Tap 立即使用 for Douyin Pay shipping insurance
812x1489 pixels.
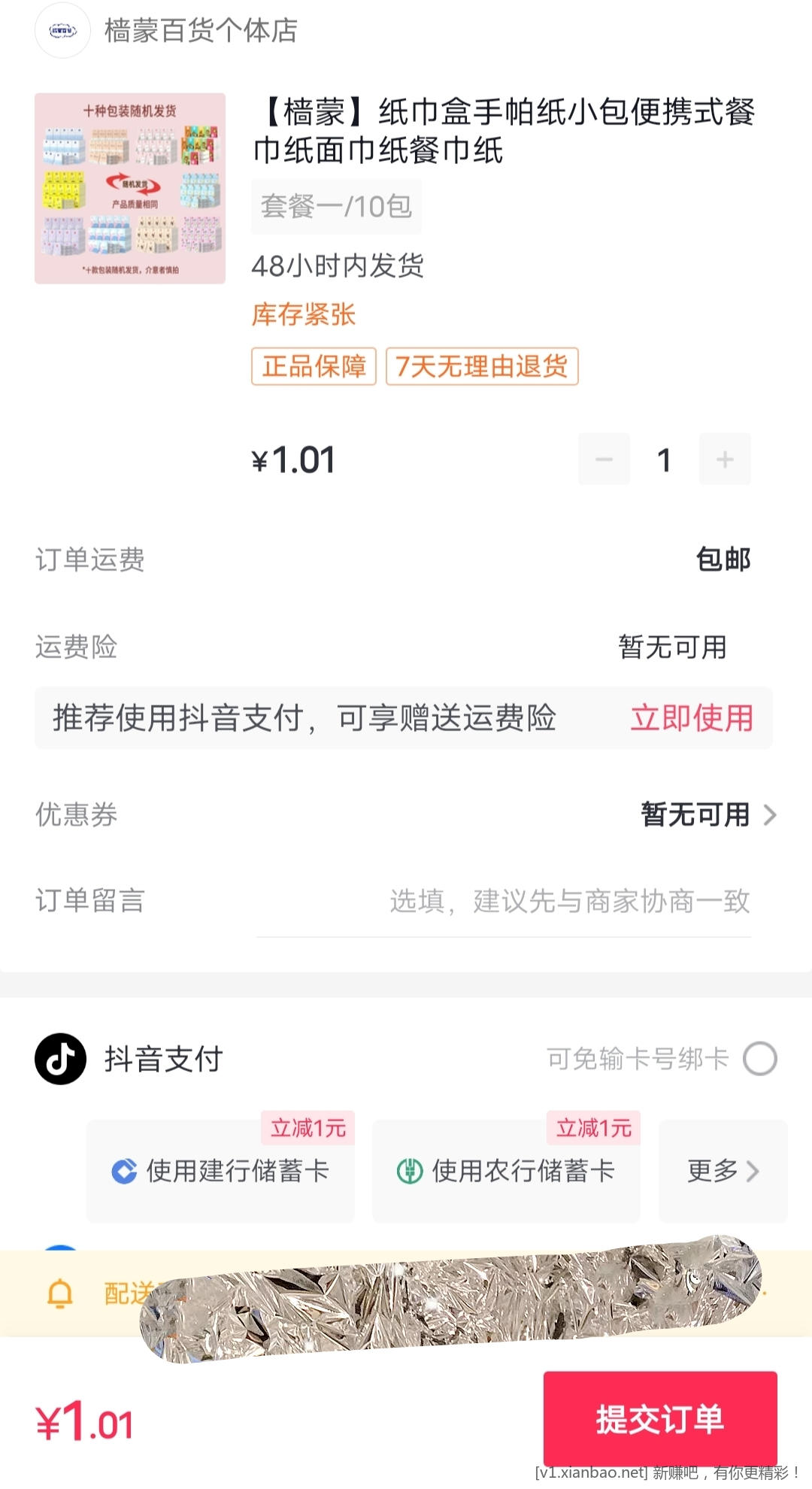(x=692, y=718)
